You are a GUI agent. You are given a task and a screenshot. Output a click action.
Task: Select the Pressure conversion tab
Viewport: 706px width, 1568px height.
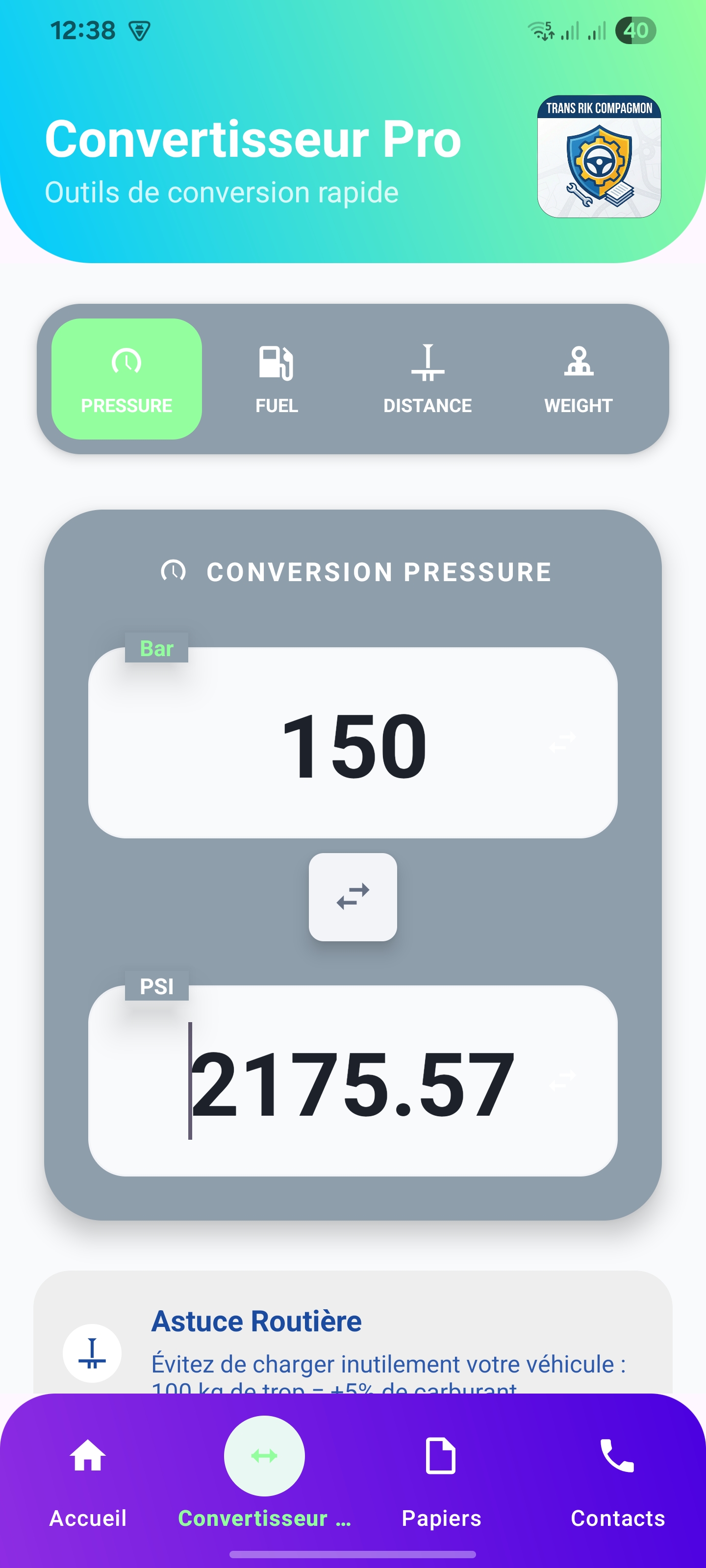pyautogui.click(x=126, y=379)
